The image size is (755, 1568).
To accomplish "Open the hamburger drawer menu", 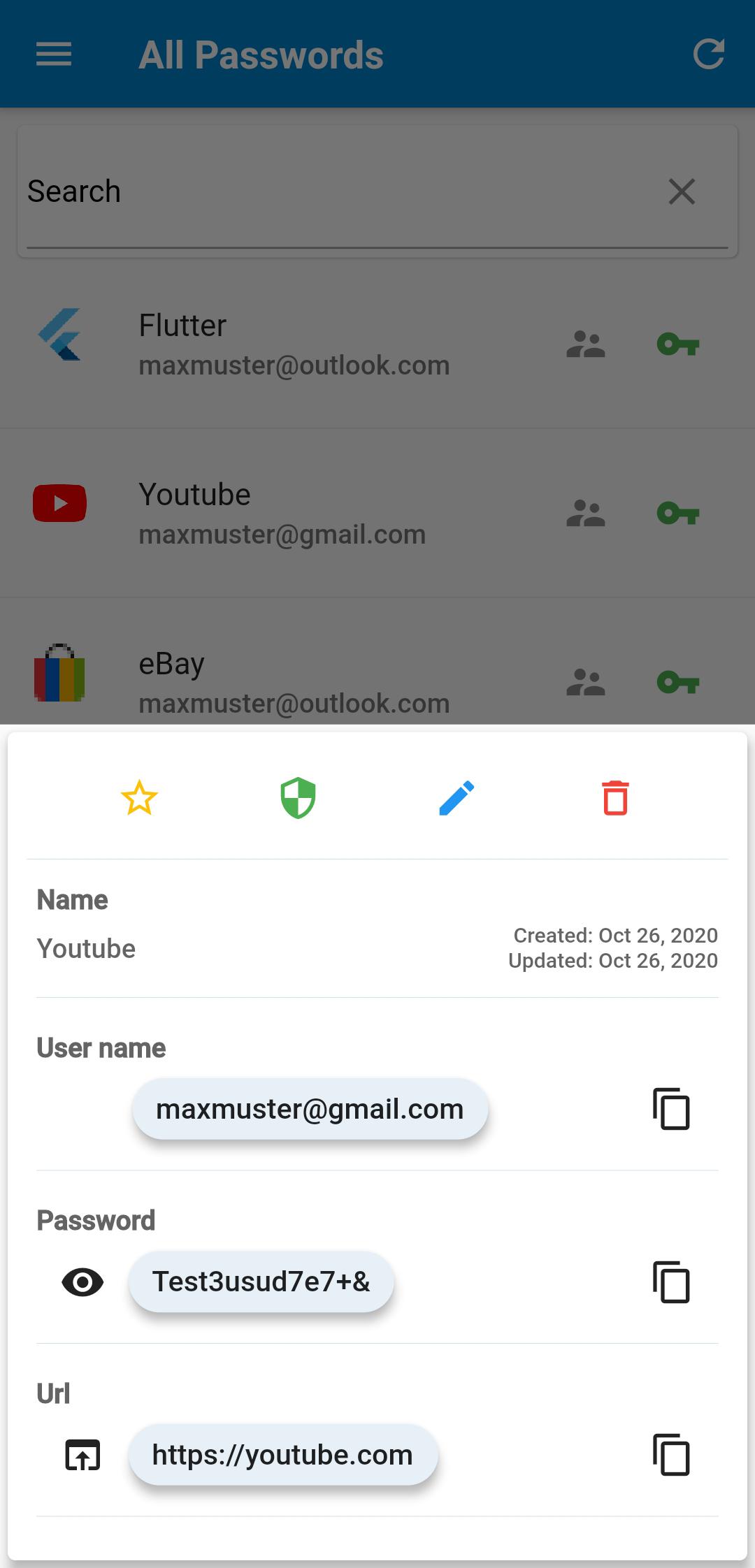I will (x=54, y=55).
